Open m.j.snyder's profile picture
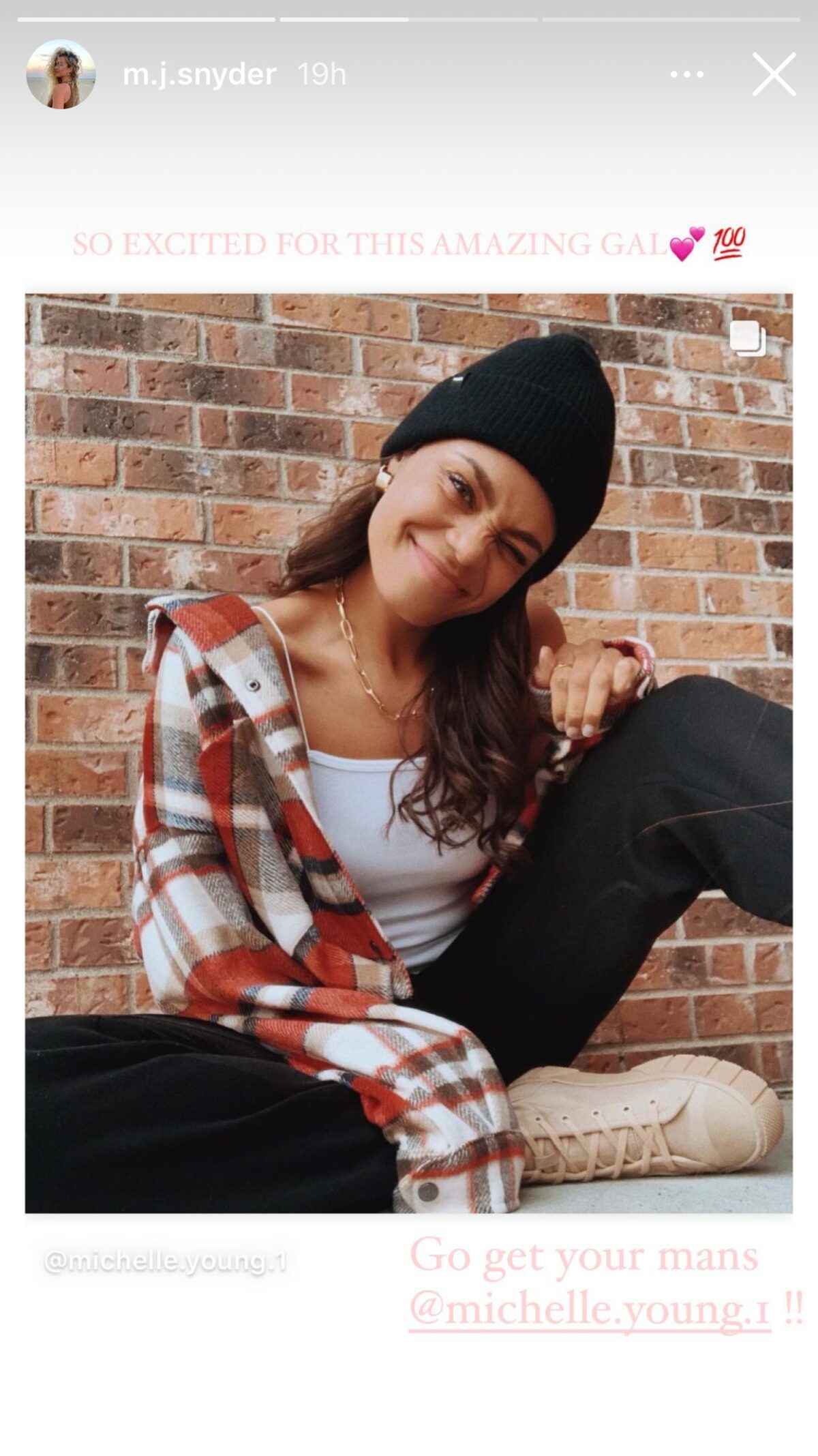The width and height of the screenshot is (818, 1456). coord(61,74)
